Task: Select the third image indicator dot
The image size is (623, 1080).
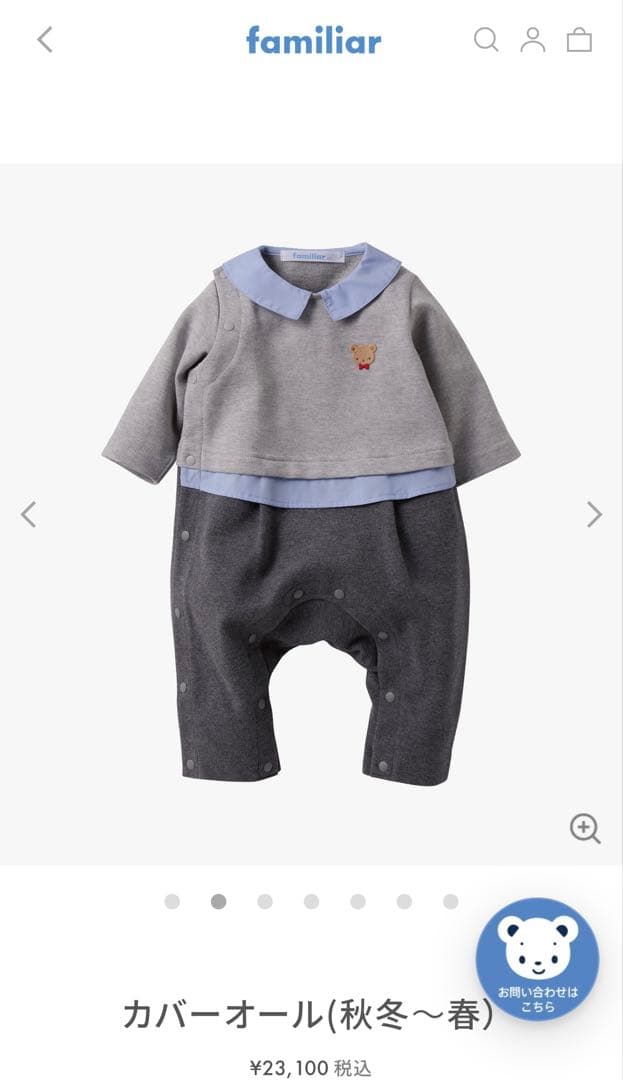Action: click(265, 902)
